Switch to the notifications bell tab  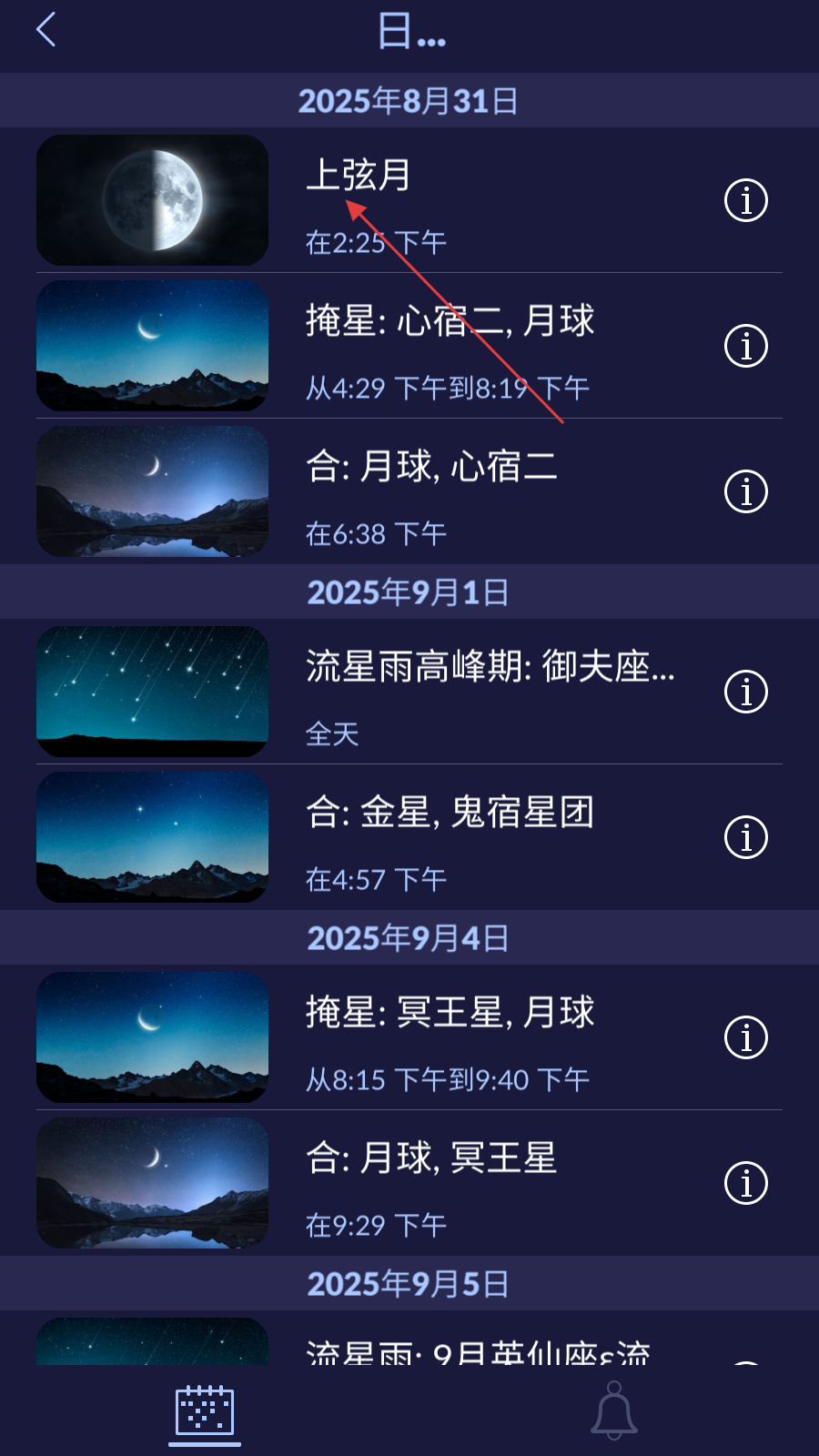(x=614, y=1411)
